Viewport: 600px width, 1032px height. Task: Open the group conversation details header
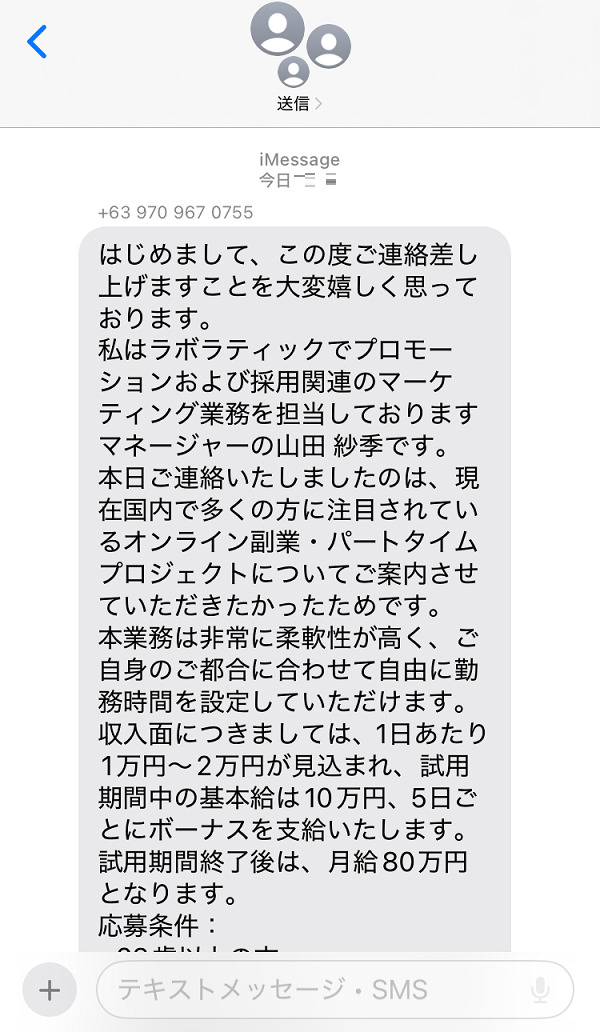300,58
